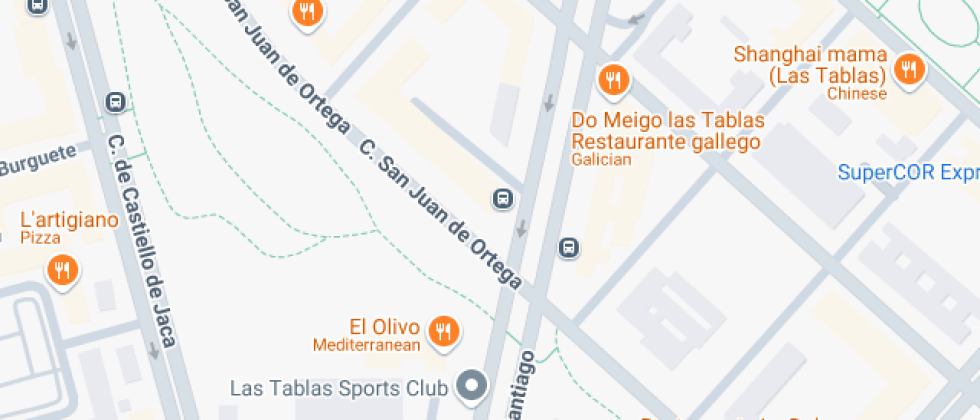
Task: Select the El Olivo Mediterranean restaurant pin
Action: click(442, 329)
